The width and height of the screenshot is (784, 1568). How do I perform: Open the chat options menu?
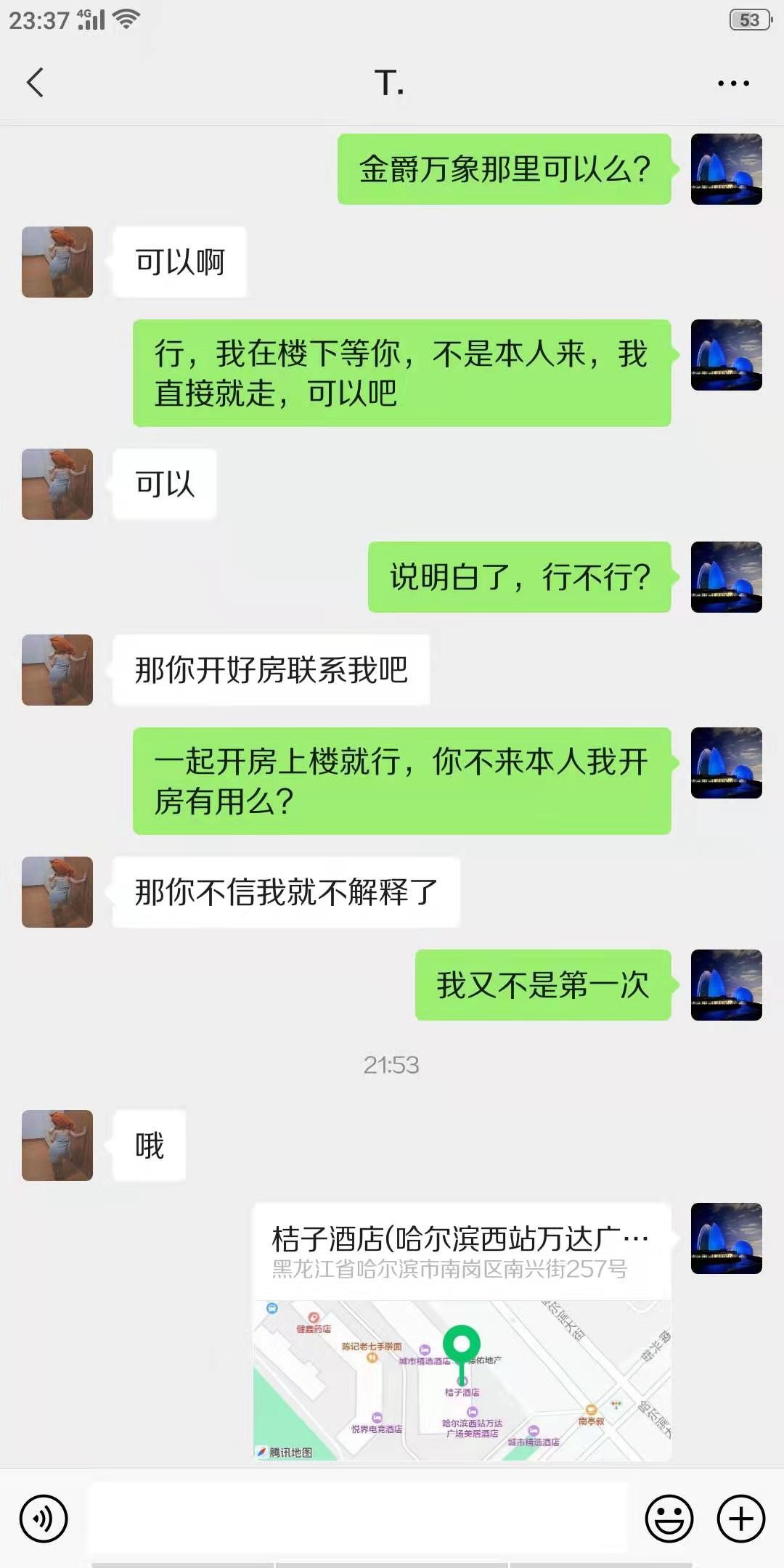click(x=733, y=83)
